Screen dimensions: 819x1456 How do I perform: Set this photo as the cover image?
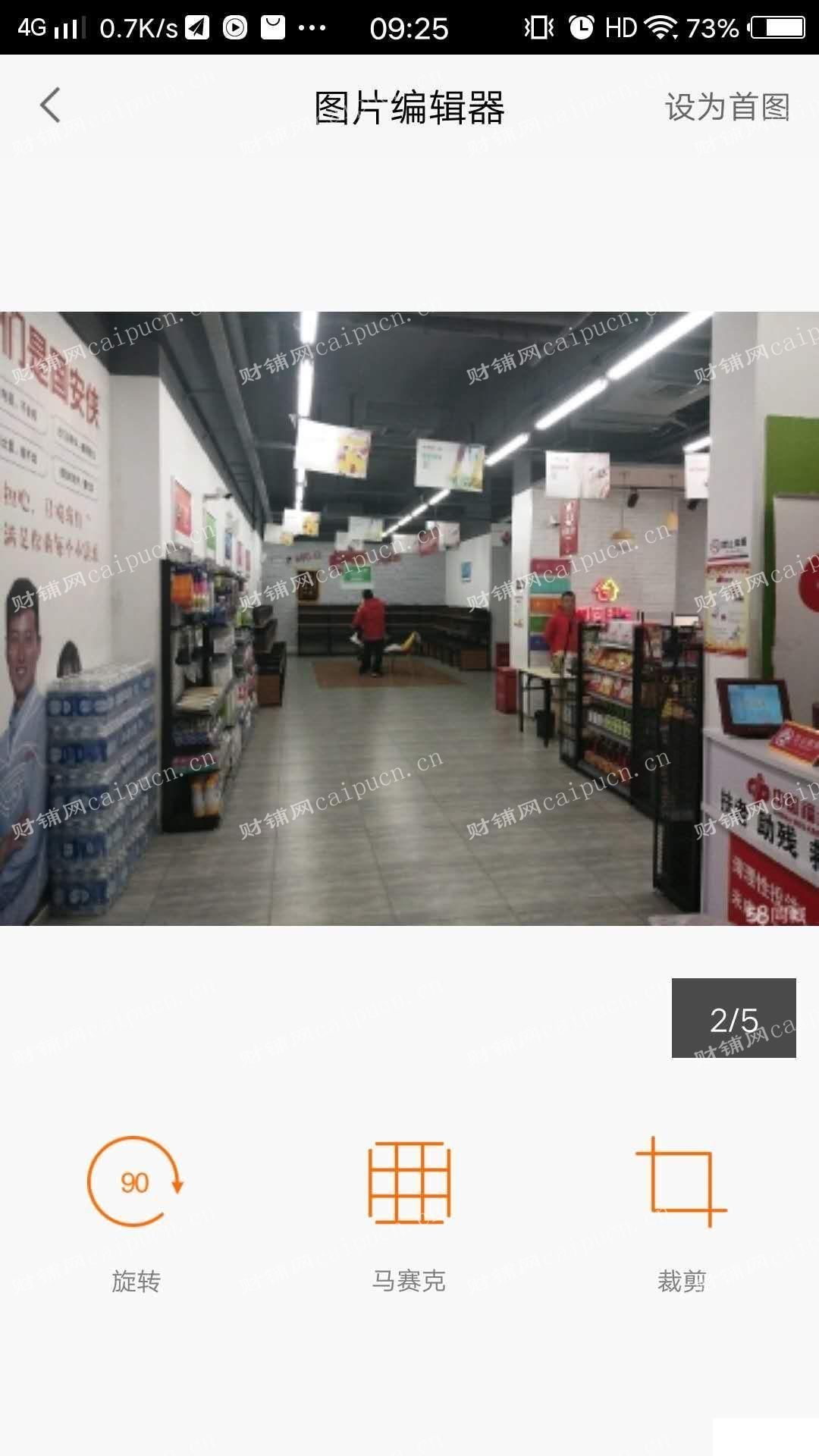tap(727, 107)
